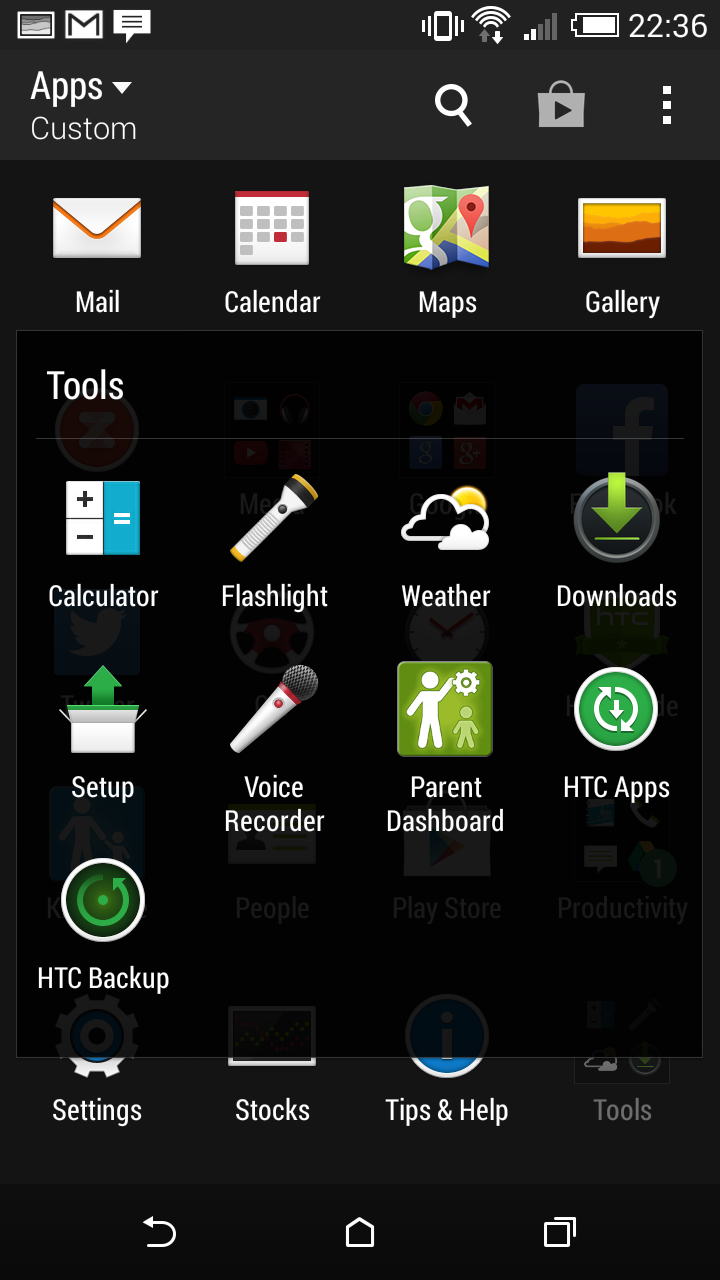Open the Play Store shopping bag icon
720x1280 pixels.
pos(561,104)
